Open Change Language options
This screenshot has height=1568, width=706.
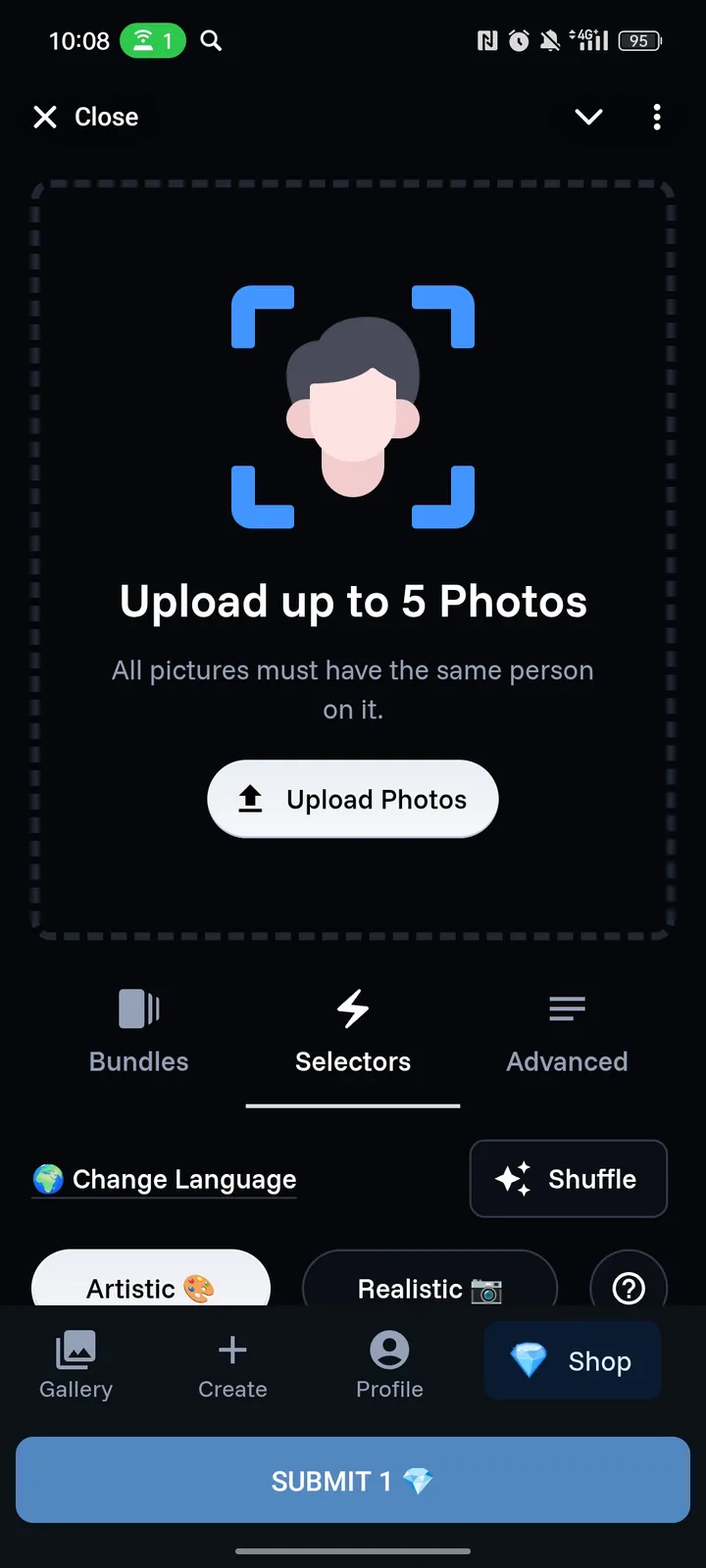click(163, 1179)
